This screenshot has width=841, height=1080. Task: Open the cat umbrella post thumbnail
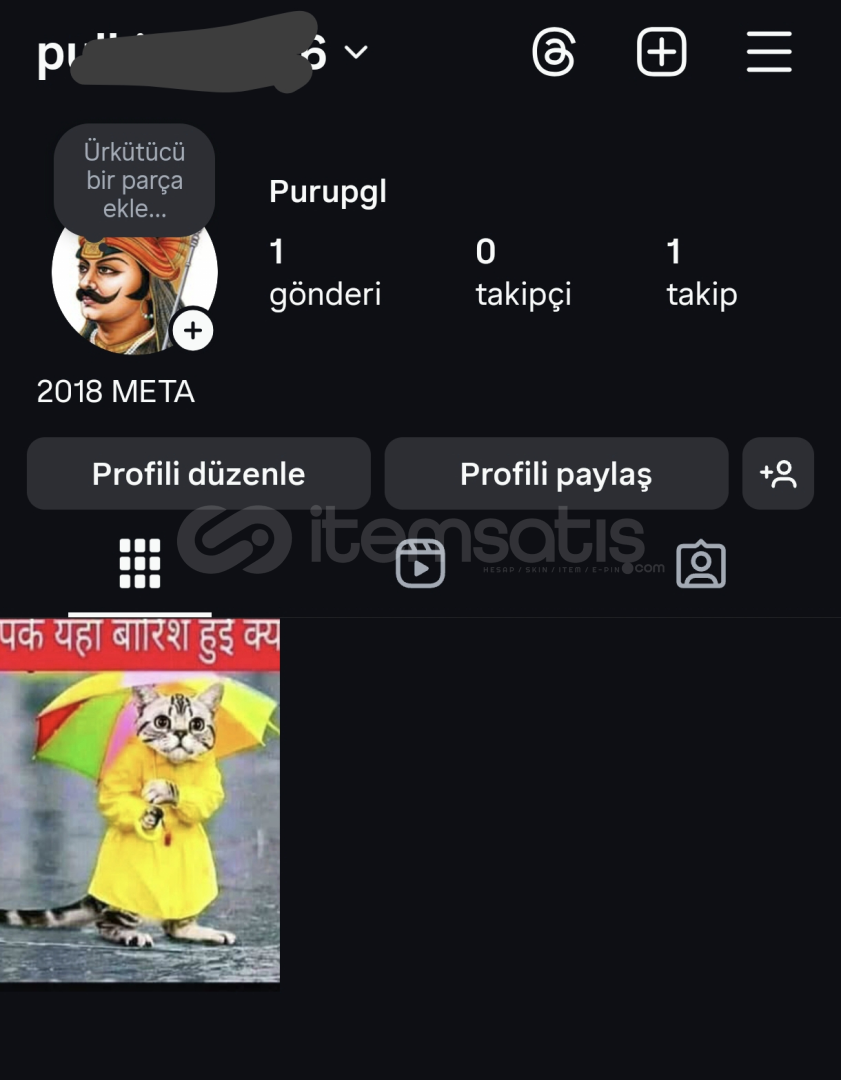[139, 800]
